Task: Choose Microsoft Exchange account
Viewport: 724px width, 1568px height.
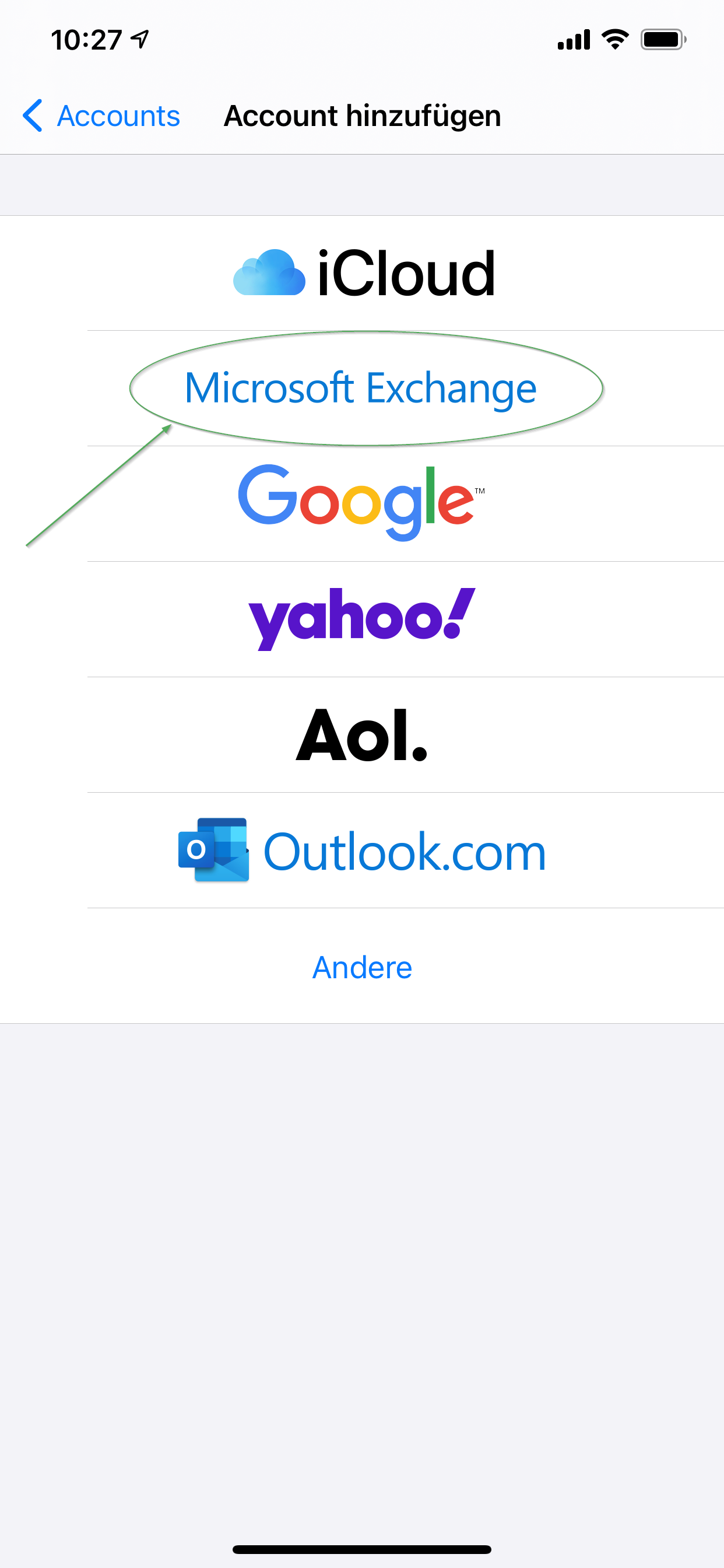Action: [x=361, y=388]
